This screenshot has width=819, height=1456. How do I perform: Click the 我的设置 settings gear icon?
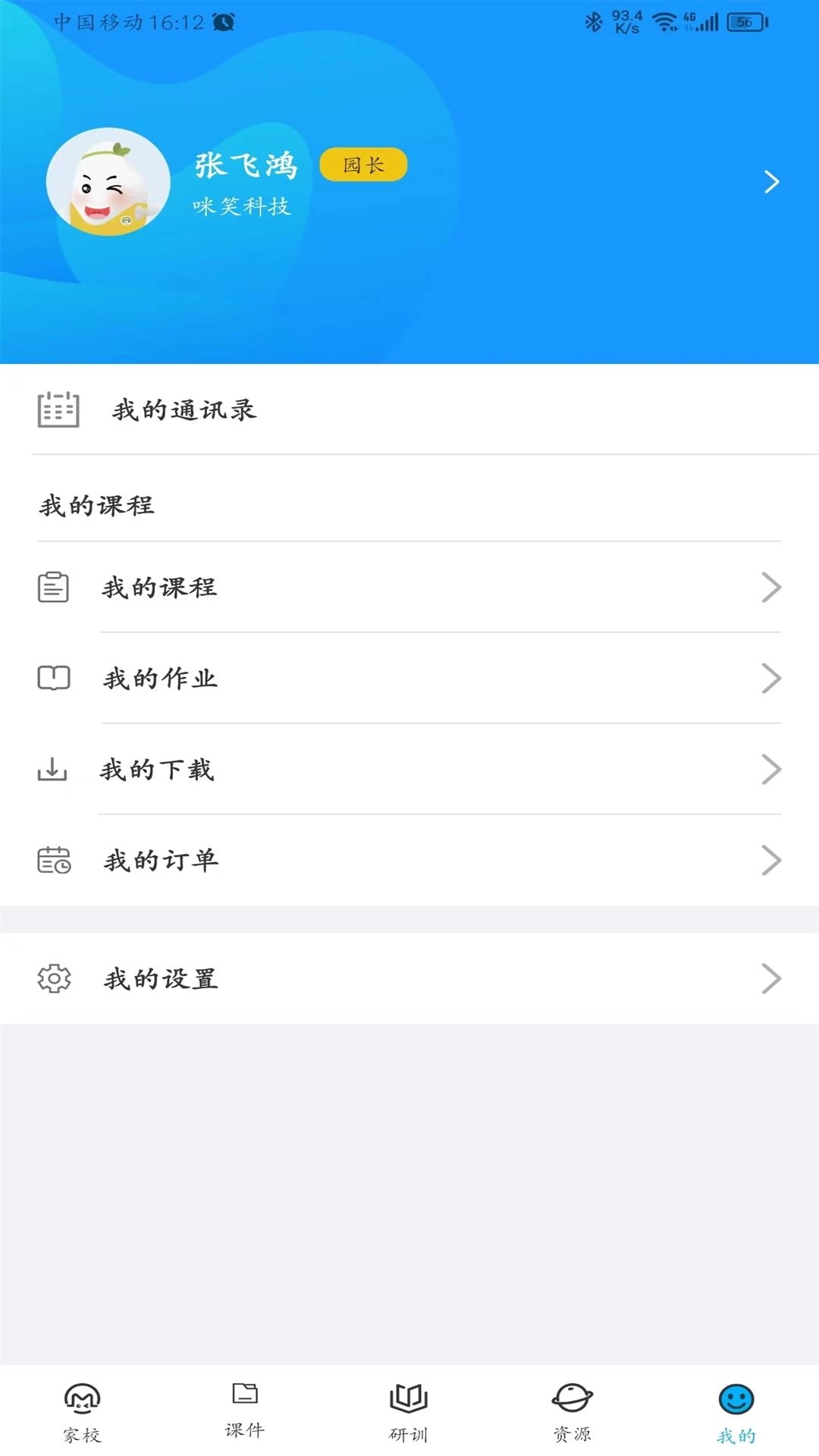pyautogui.click(x=52, y=979)
